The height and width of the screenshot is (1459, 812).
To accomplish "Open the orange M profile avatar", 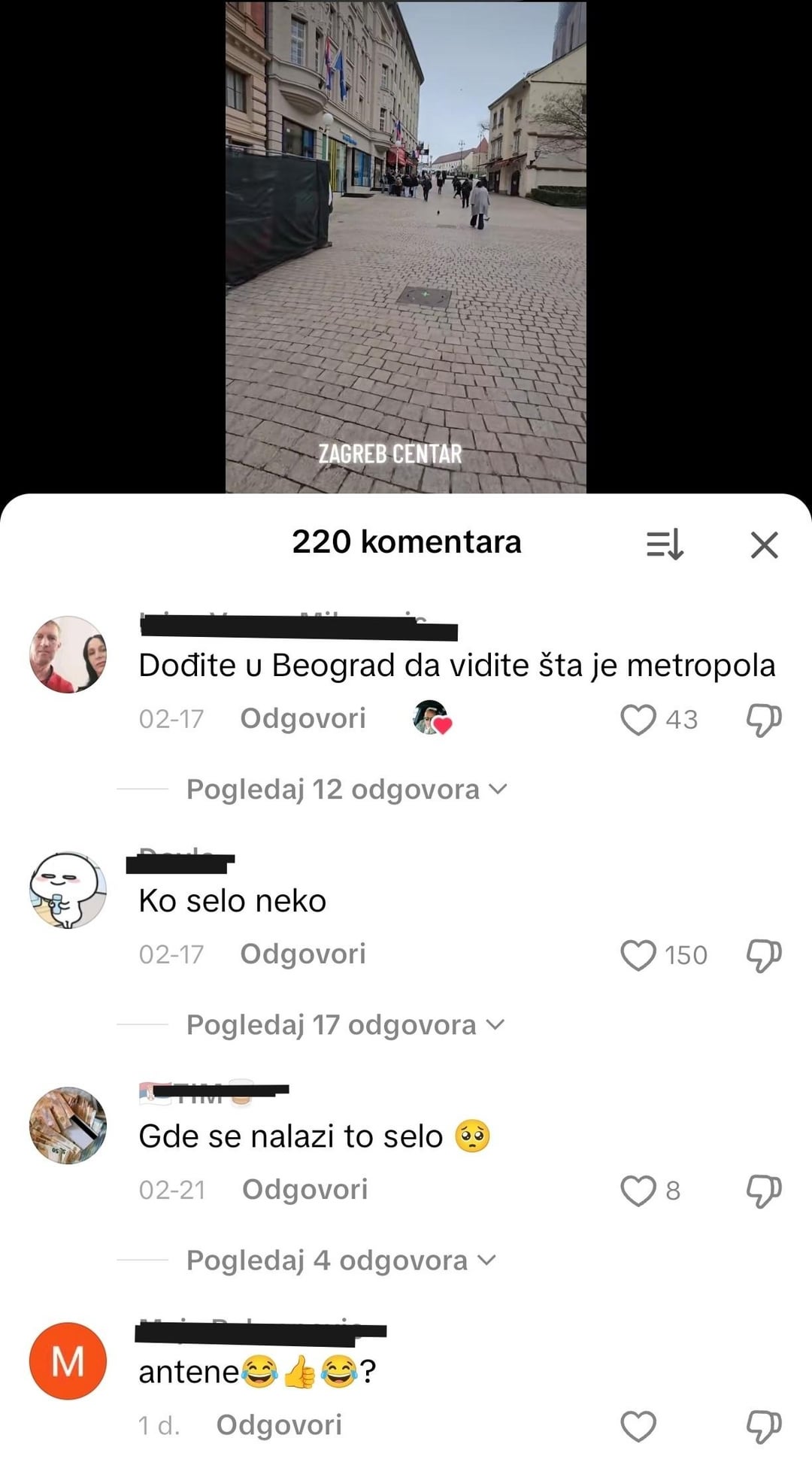I will [x=68, y=1361].
